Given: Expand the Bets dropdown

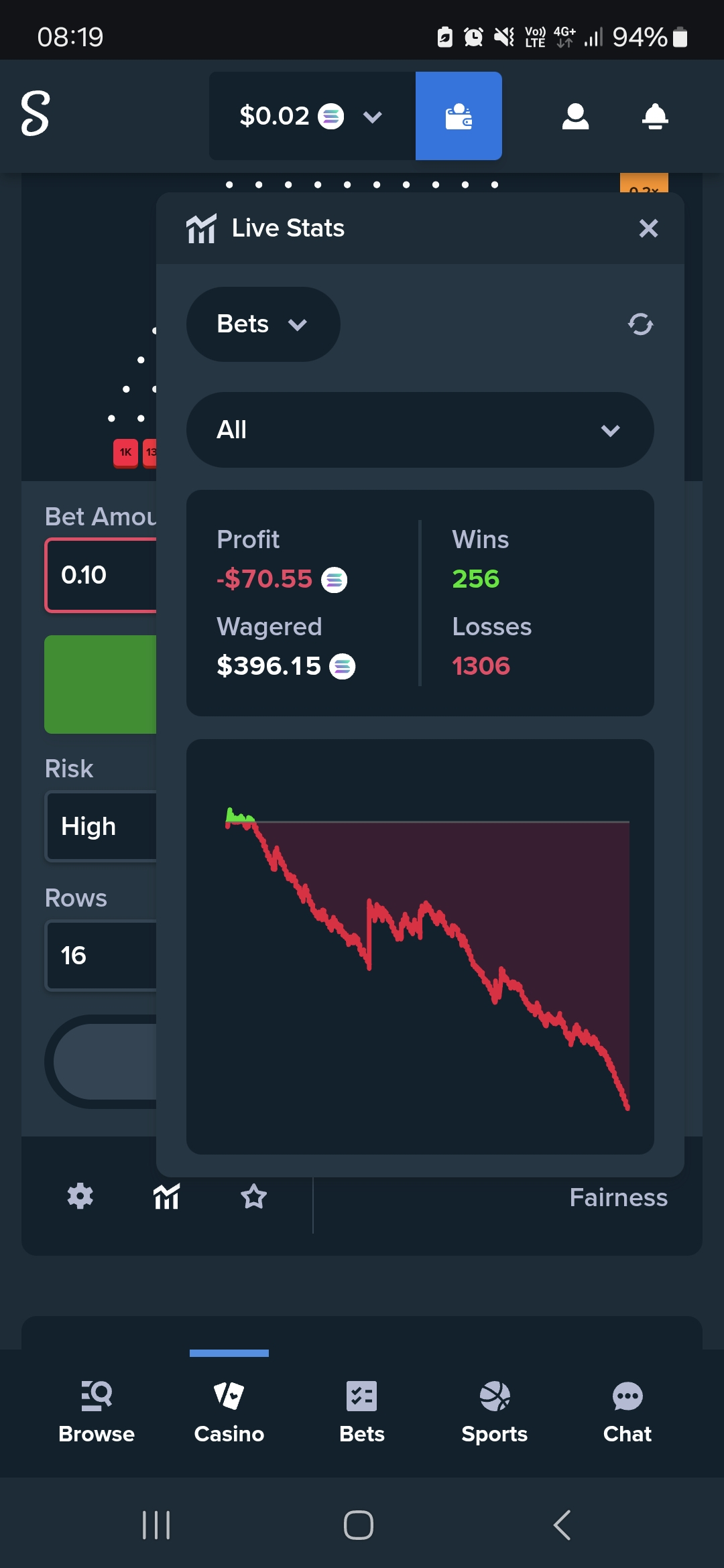Looking at the screenshot, I should click(263, 324).
